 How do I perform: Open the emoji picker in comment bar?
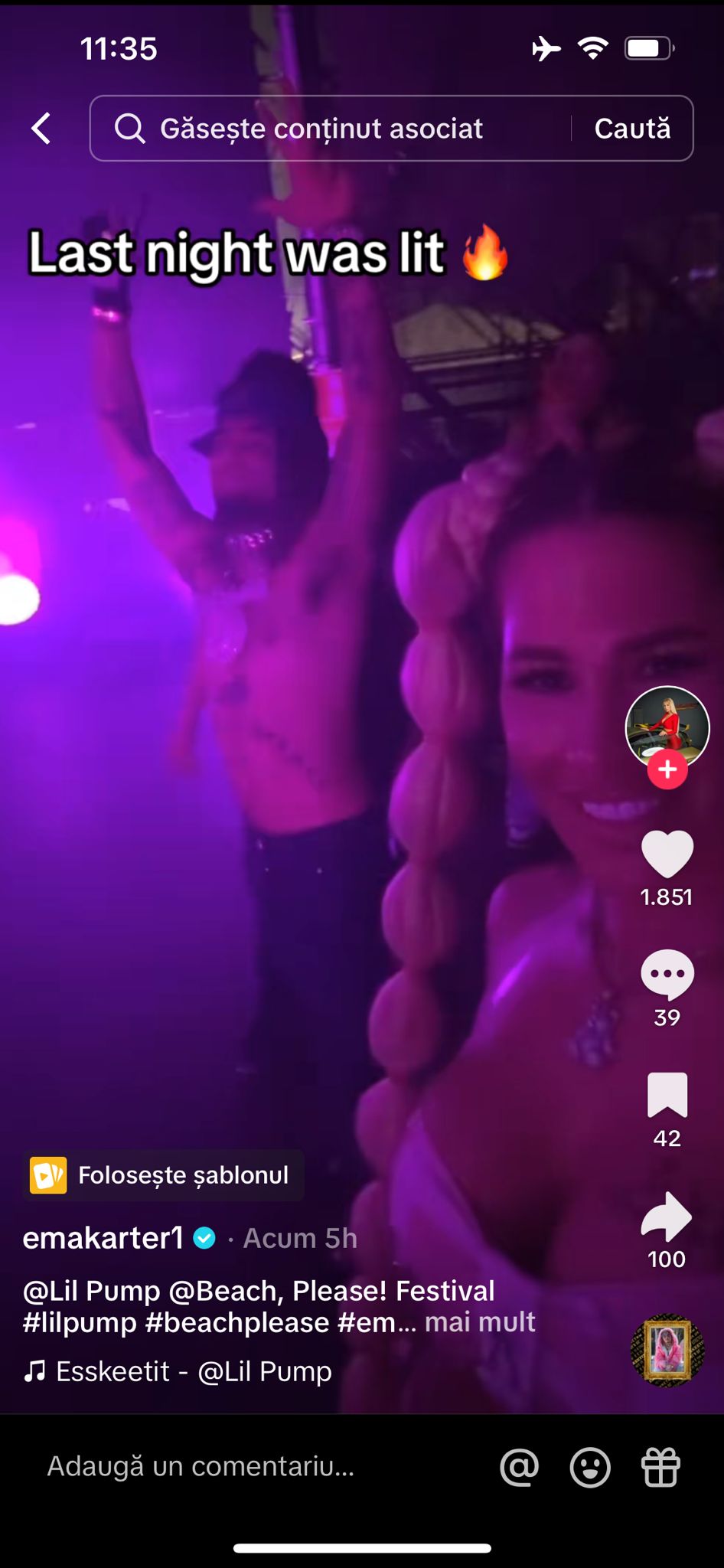tap(590, 1467)
